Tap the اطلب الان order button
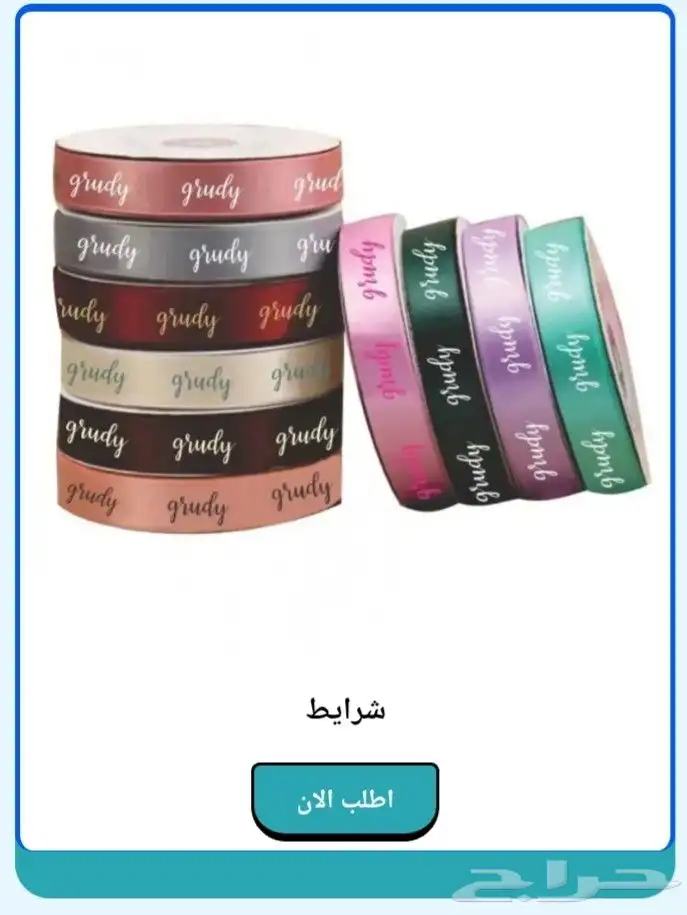Viewport: 687px width, 915px height. 344,800
